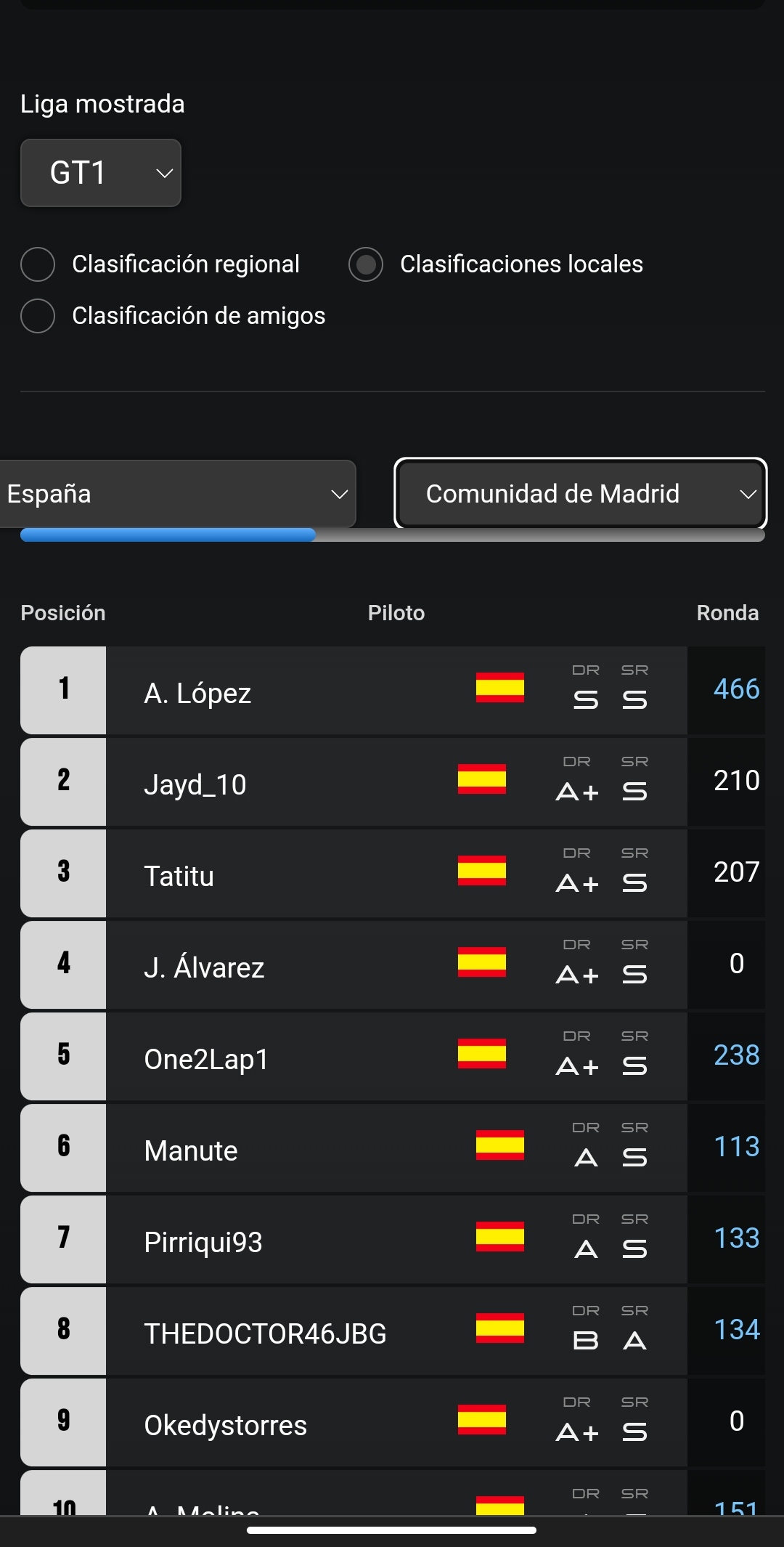The height and width of the screenshot is (1547, 784).
Task: Open Tatitu's ranking row
Action: (393, 873)
